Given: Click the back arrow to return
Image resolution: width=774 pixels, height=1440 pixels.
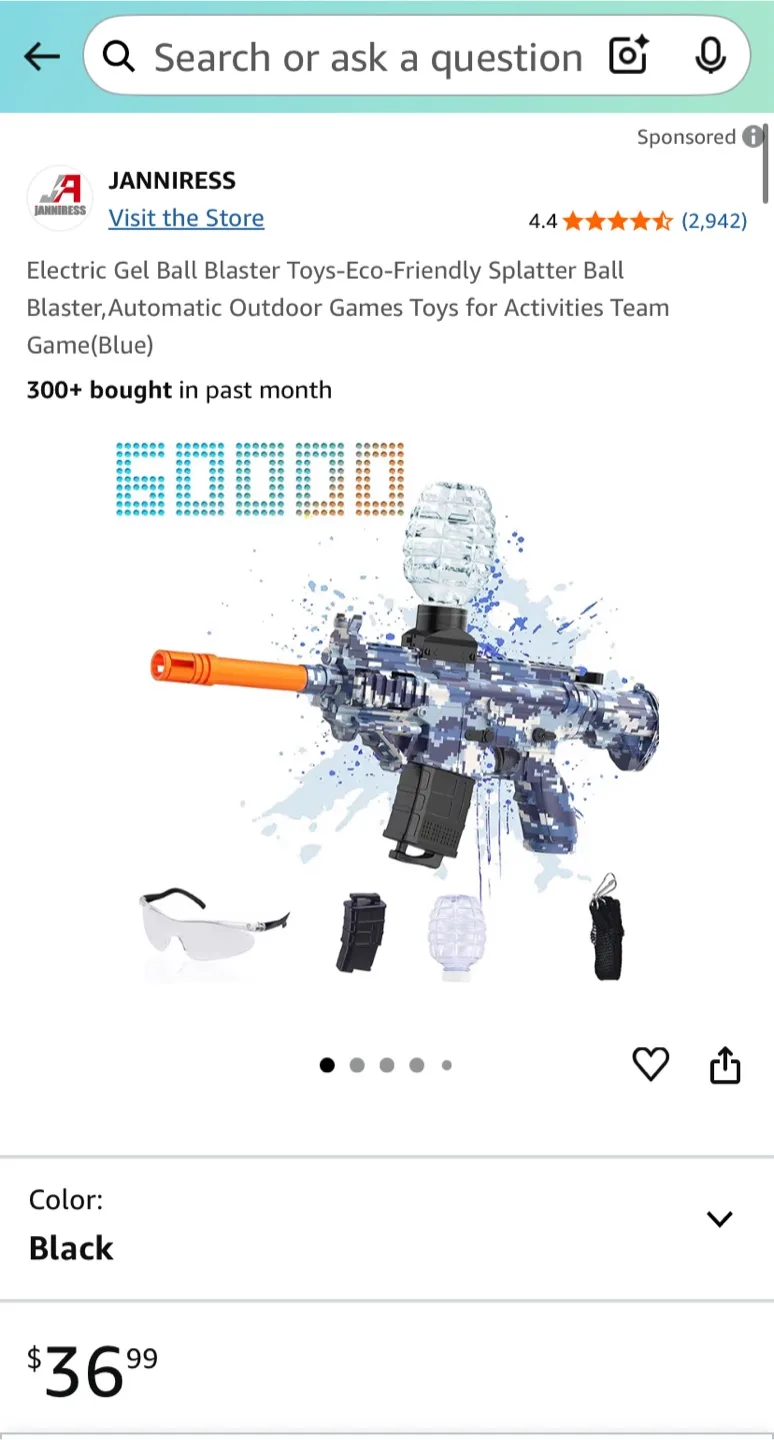Looking at the screenshot, I should point(42,56).
